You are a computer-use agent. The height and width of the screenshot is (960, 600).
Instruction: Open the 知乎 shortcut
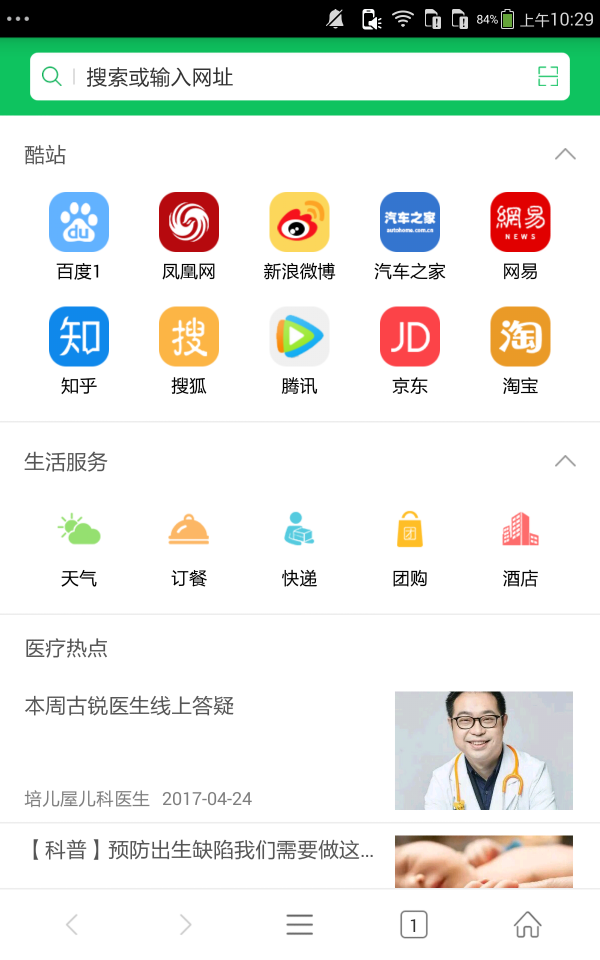pyautogui.click(x=79, y=337)
